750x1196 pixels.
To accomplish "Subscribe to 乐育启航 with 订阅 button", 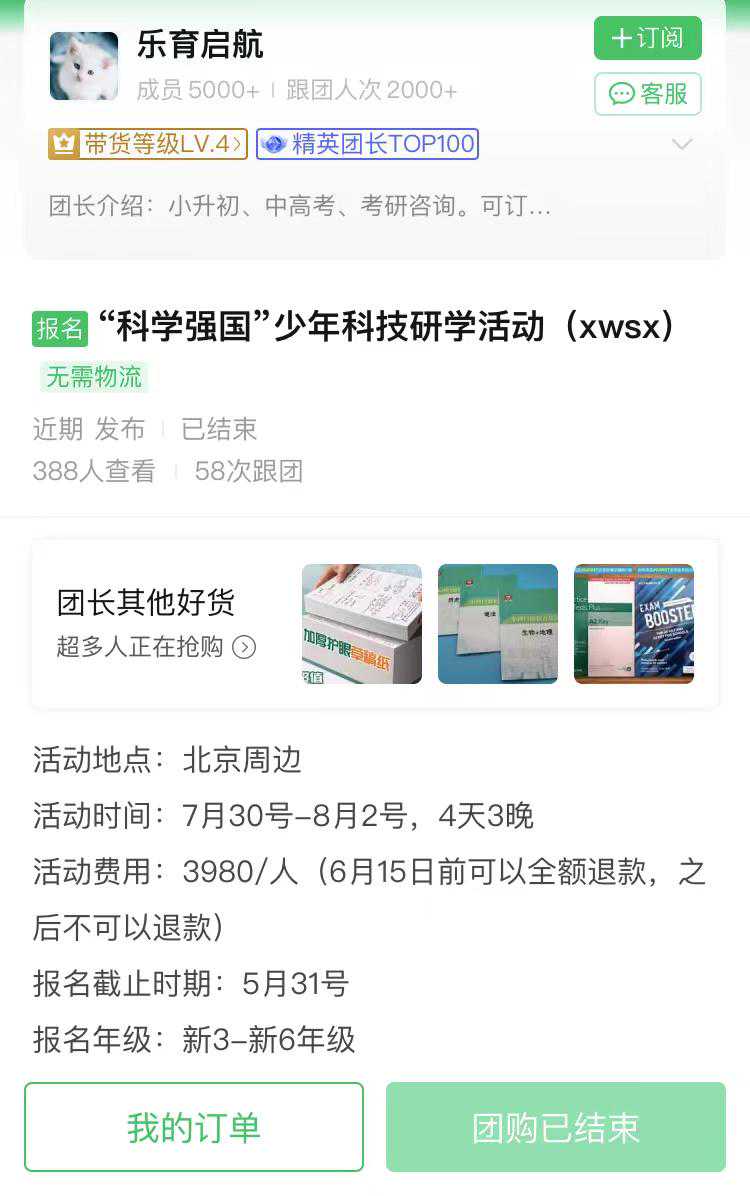I will [647, 38].
